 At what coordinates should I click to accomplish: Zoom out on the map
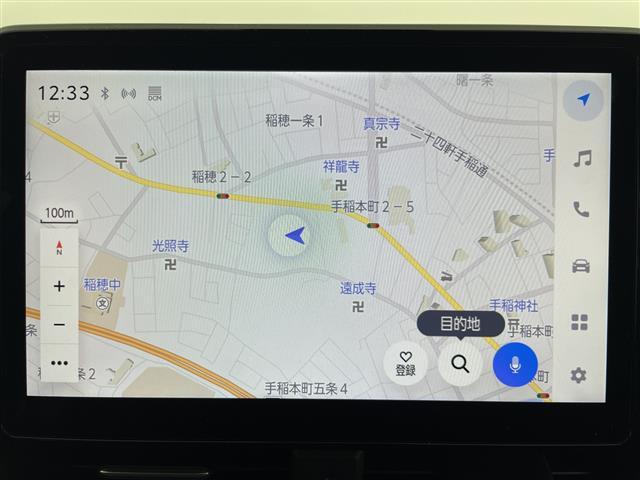pyautogui.click(x=59, y=325)
